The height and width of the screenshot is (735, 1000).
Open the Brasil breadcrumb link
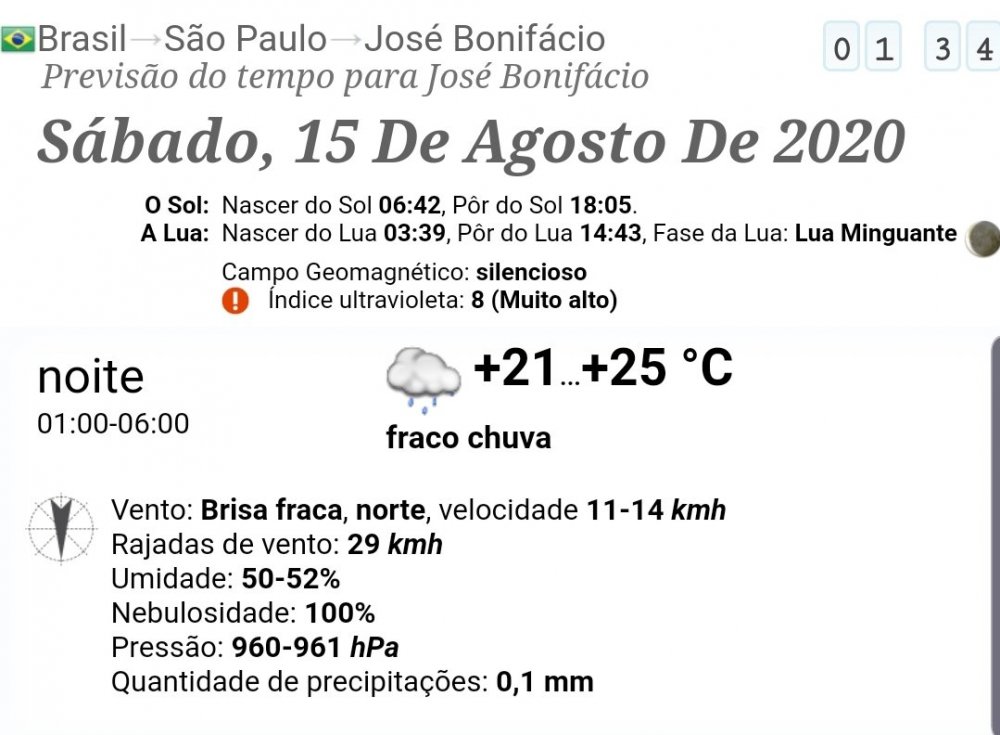(81, 39)
